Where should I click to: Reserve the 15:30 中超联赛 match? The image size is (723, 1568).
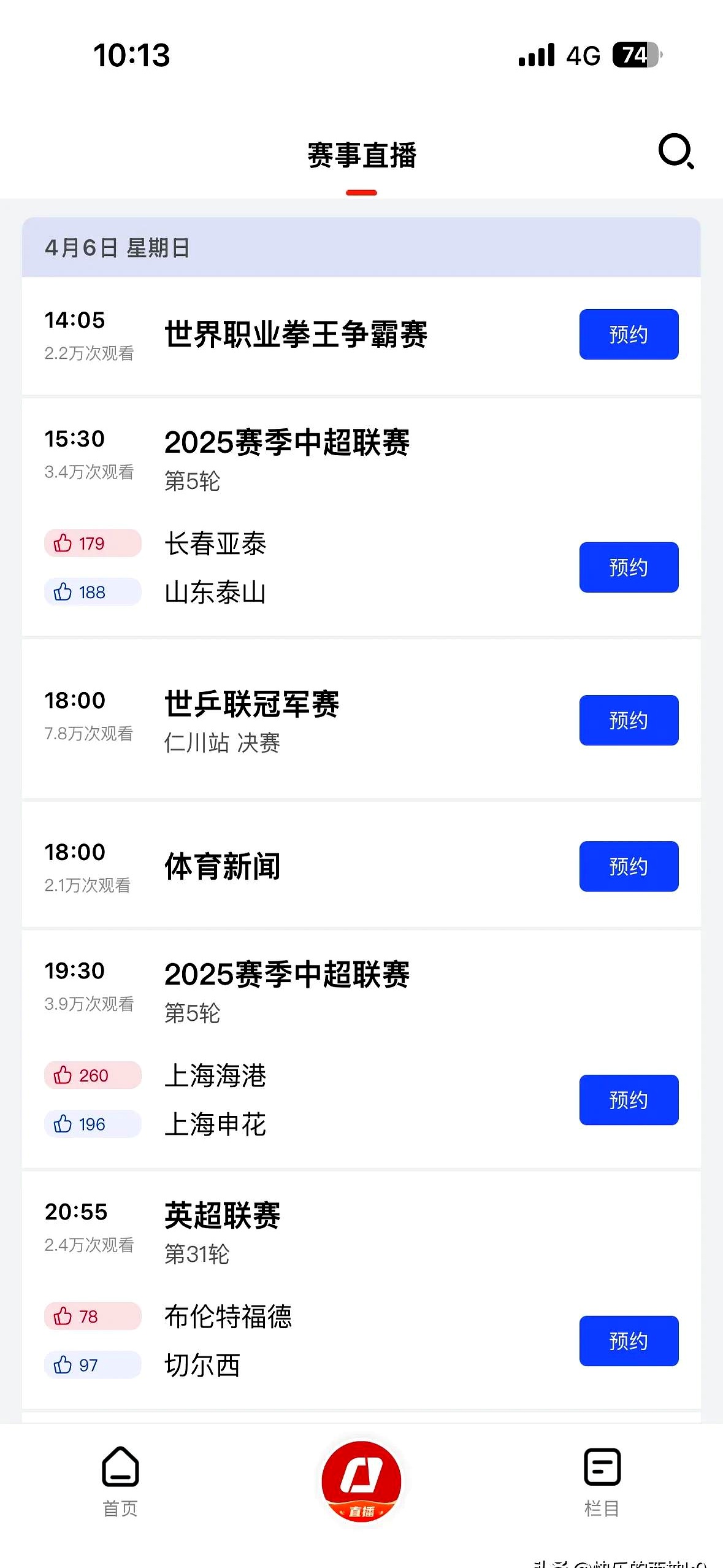click(x=629, y=567)
